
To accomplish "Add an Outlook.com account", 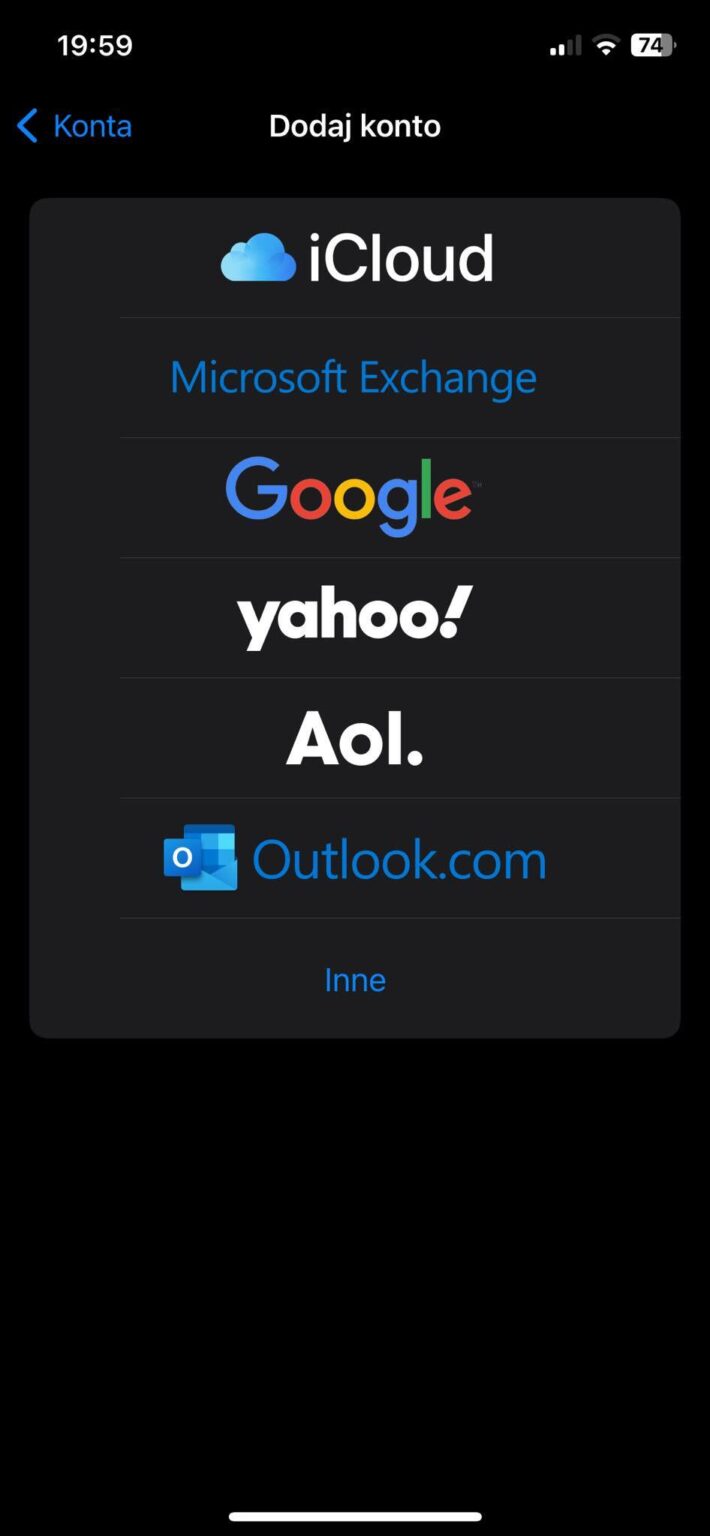I will (356, 858).
